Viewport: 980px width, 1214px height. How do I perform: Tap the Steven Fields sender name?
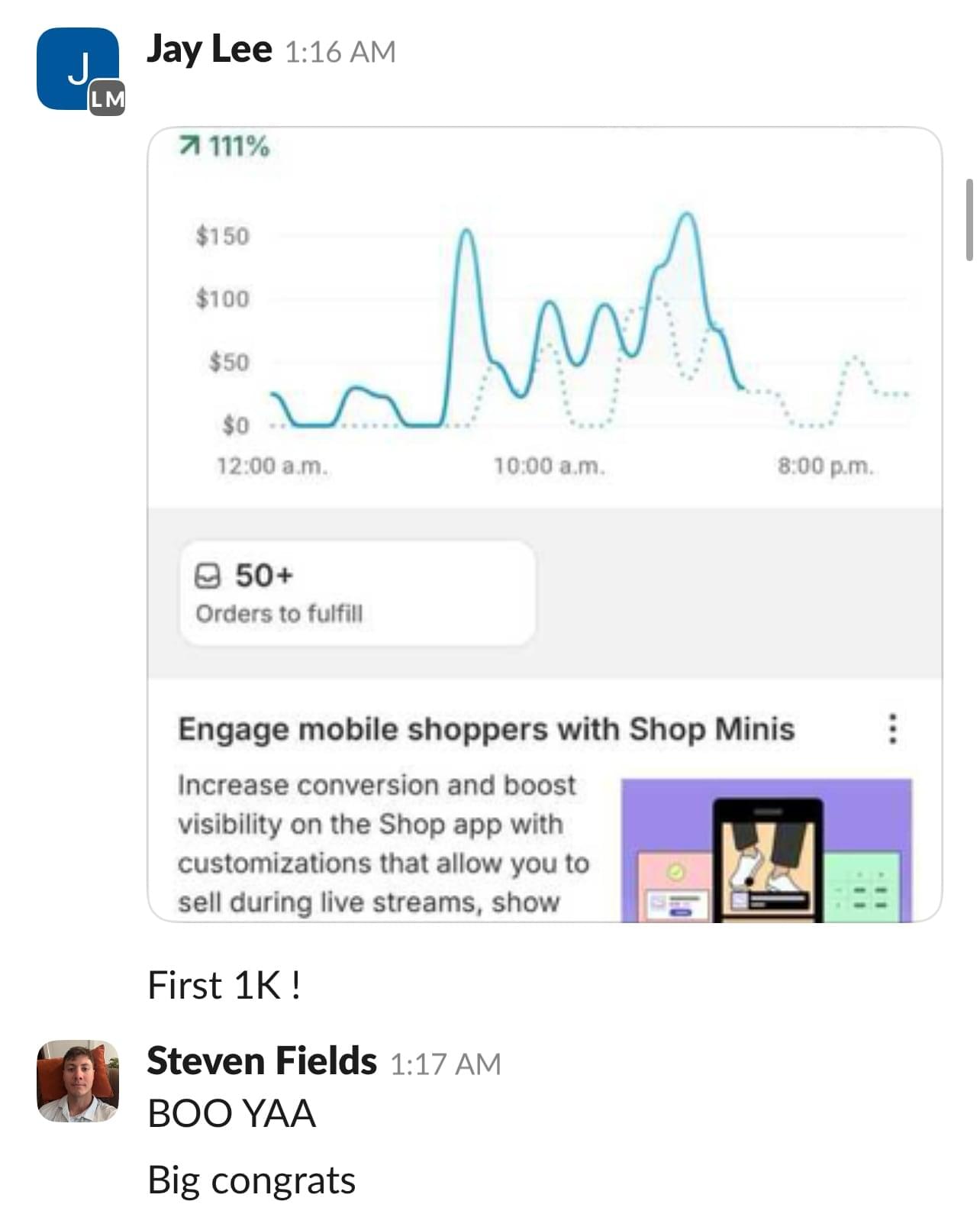click(261, 1061)
